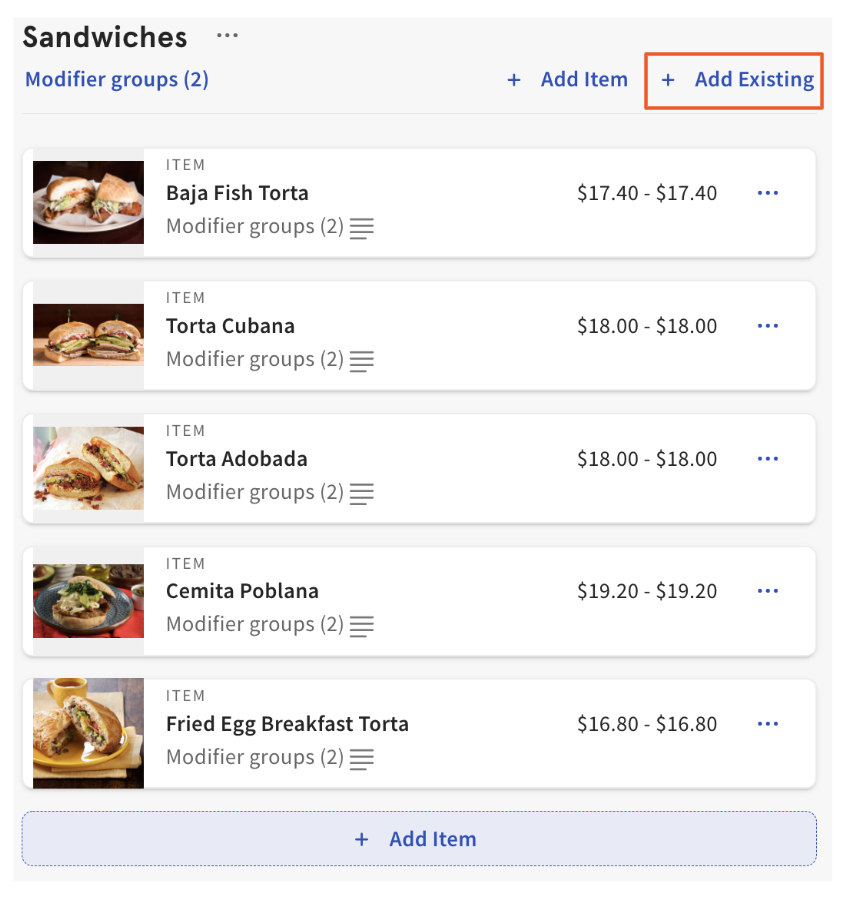This screenshot has height=898, width=850.
Task: Click the modifier list icon on Cemita Poblana
Action: click(x=361, y=626)
